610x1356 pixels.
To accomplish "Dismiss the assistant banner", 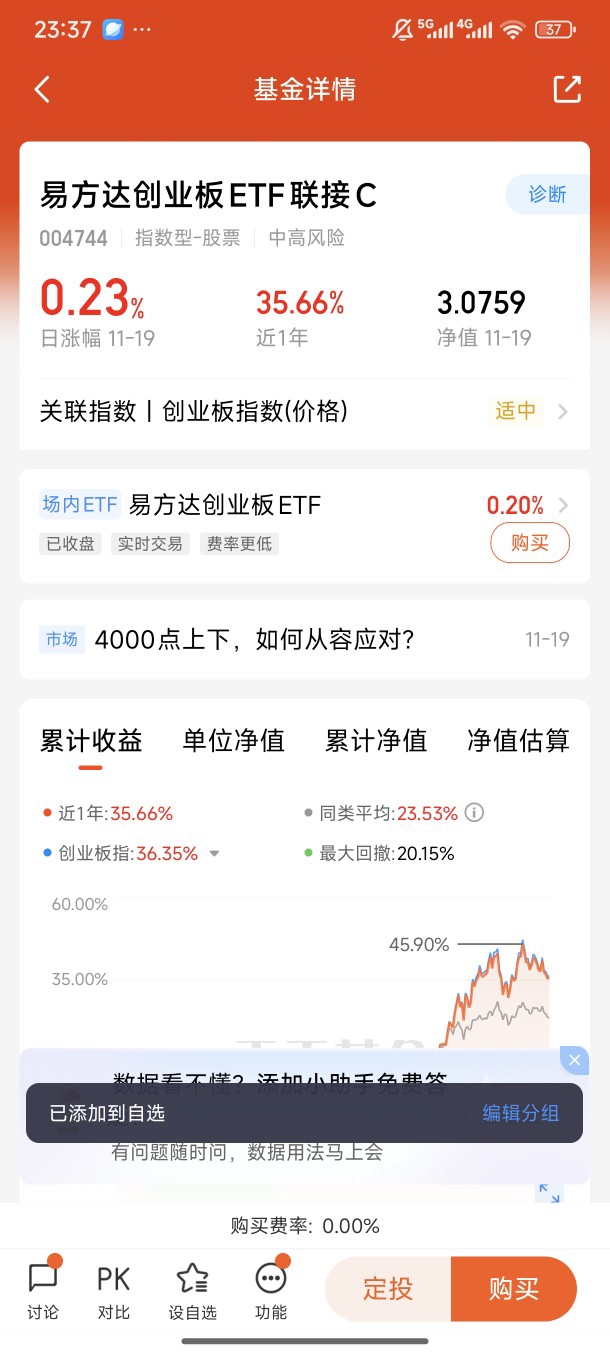I will tap(574, 1060).
